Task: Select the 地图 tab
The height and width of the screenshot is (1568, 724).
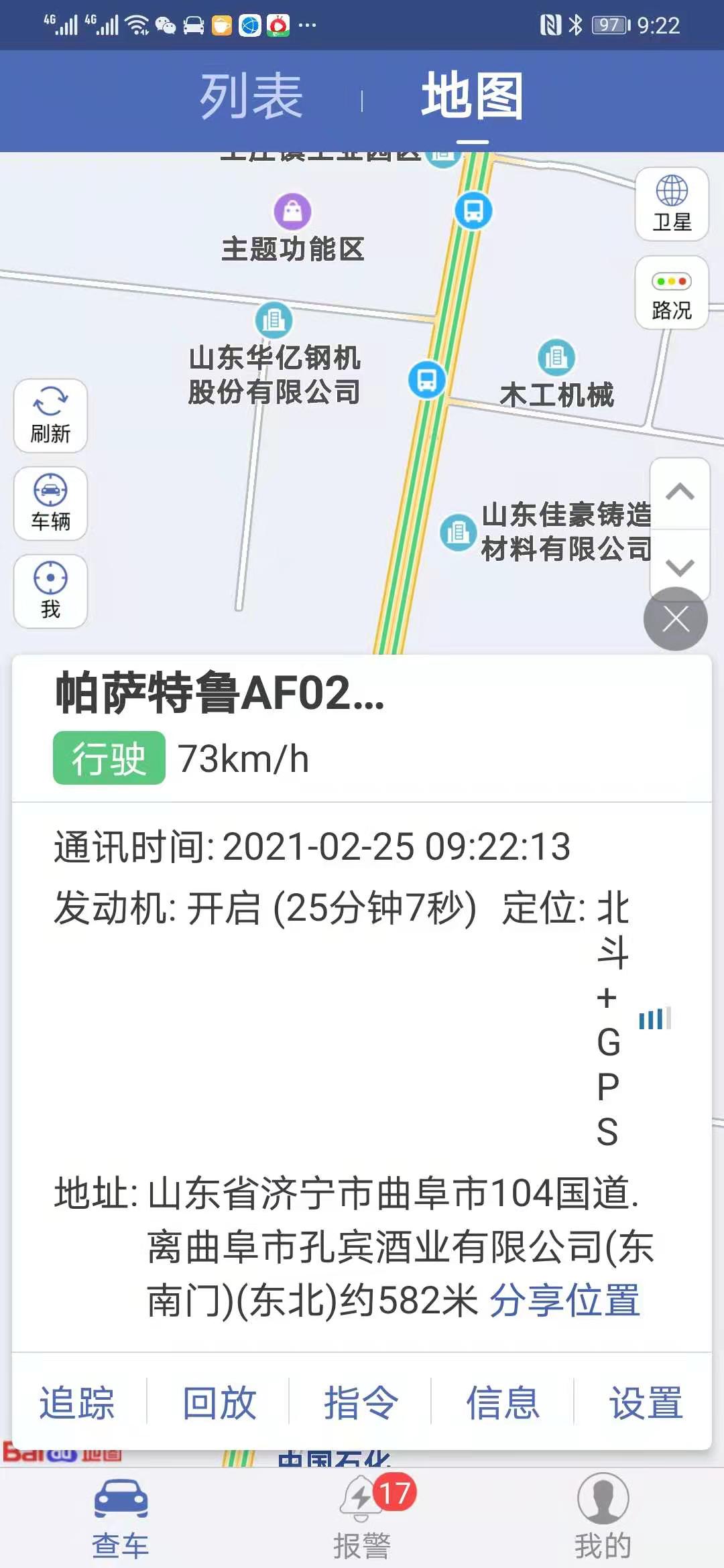Action: [472, 97]
